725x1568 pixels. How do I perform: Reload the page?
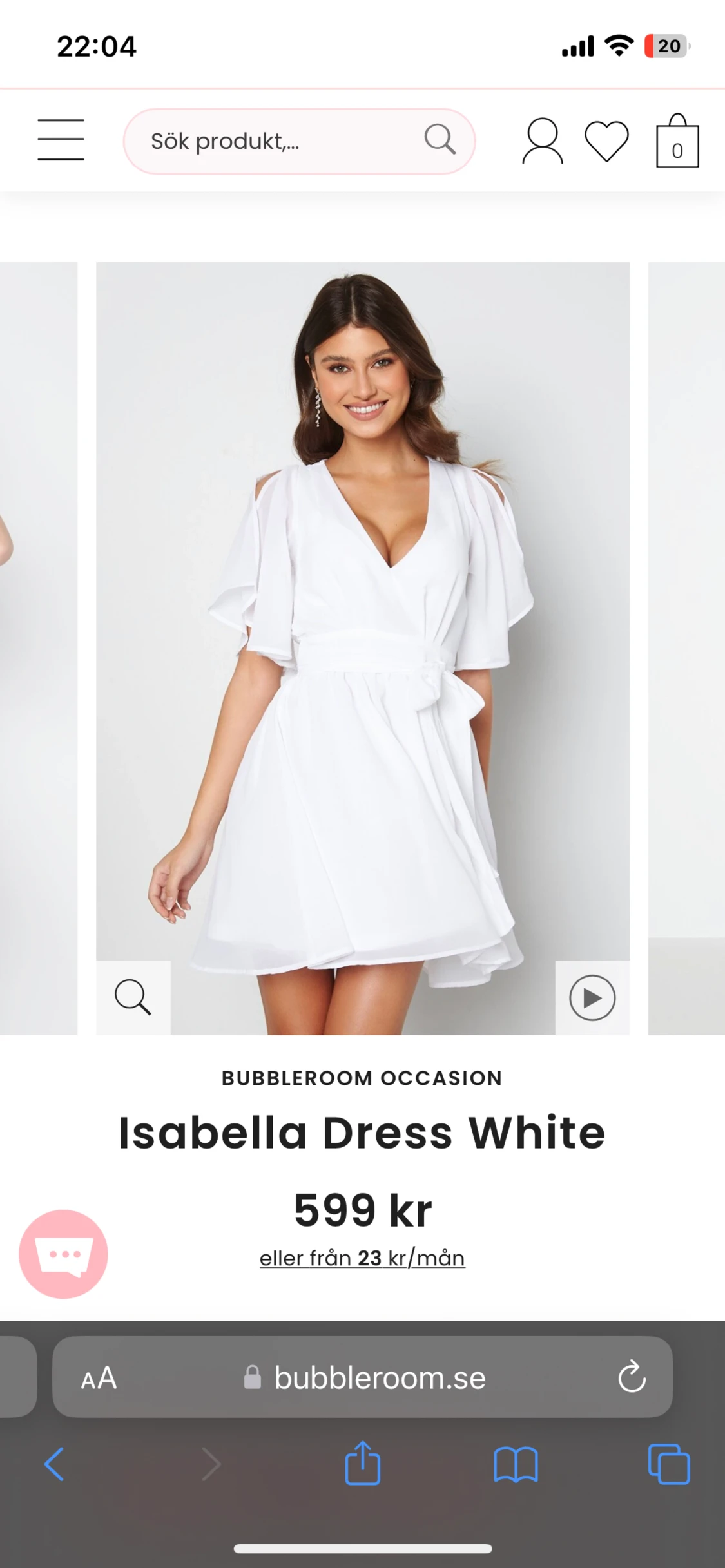click(632, 1377)
